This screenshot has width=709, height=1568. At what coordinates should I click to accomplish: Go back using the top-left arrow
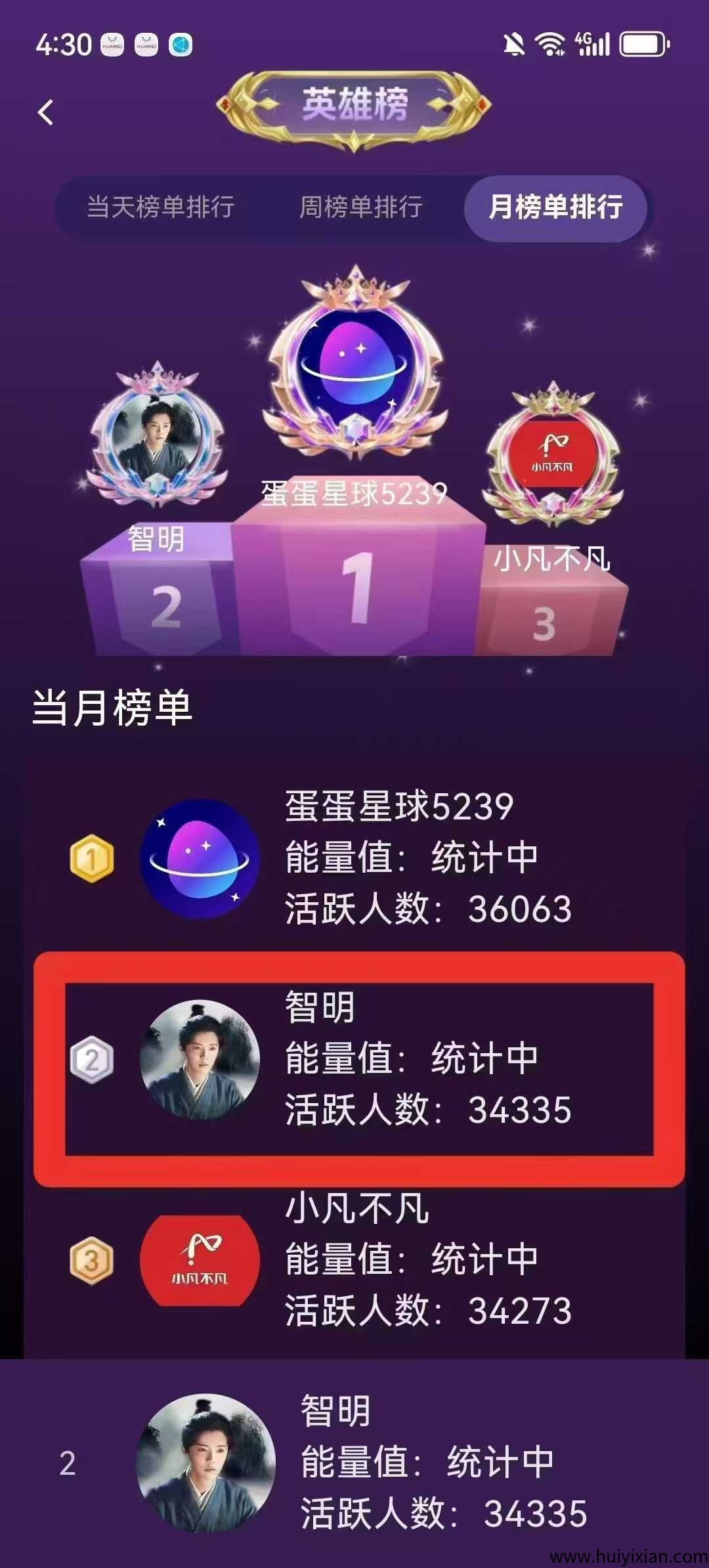(46, 112)
